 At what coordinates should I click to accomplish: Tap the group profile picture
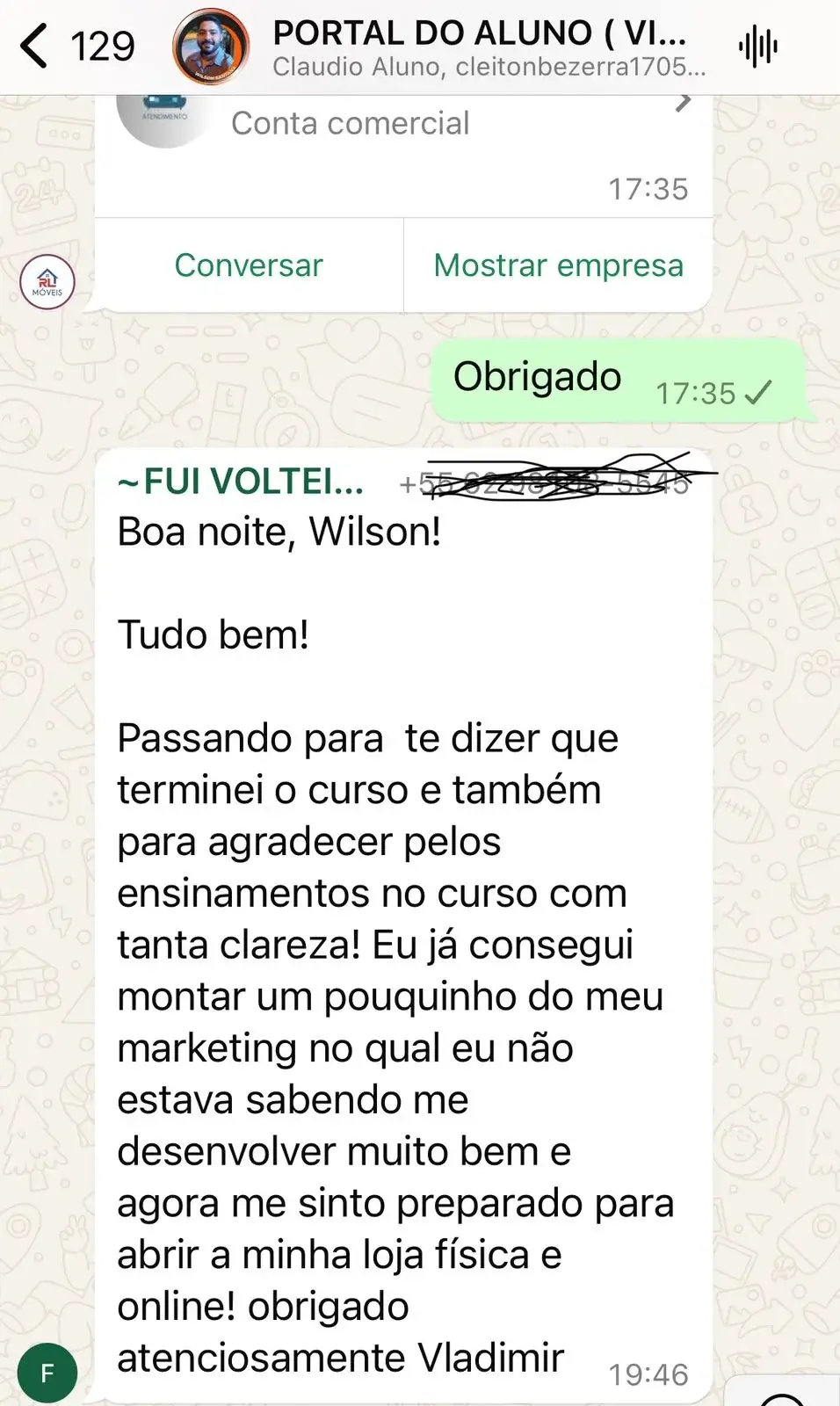click(210, 47)
